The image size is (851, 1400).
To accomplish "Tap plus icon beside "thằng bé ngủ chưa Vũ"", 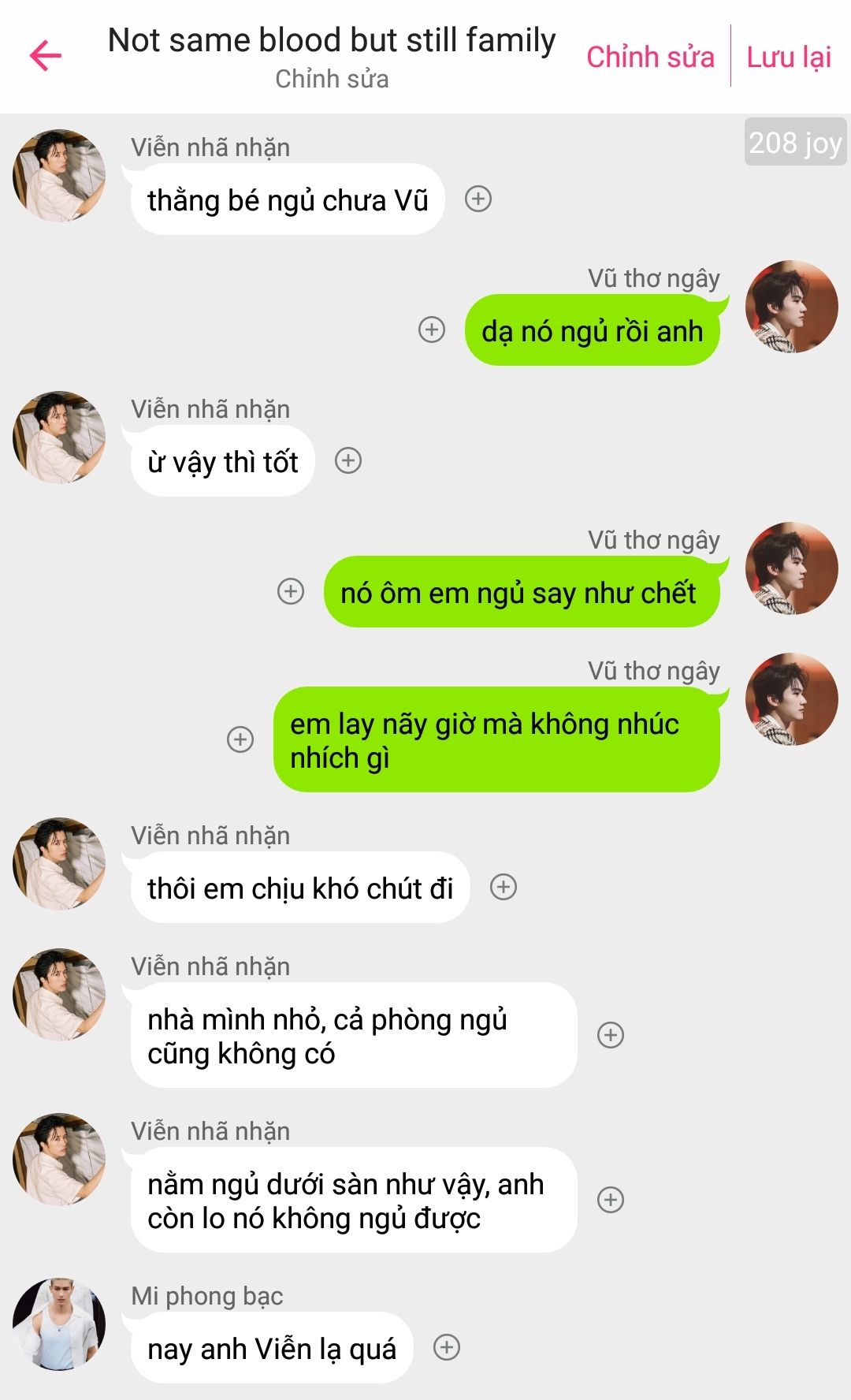I will [x=478, y=199].
